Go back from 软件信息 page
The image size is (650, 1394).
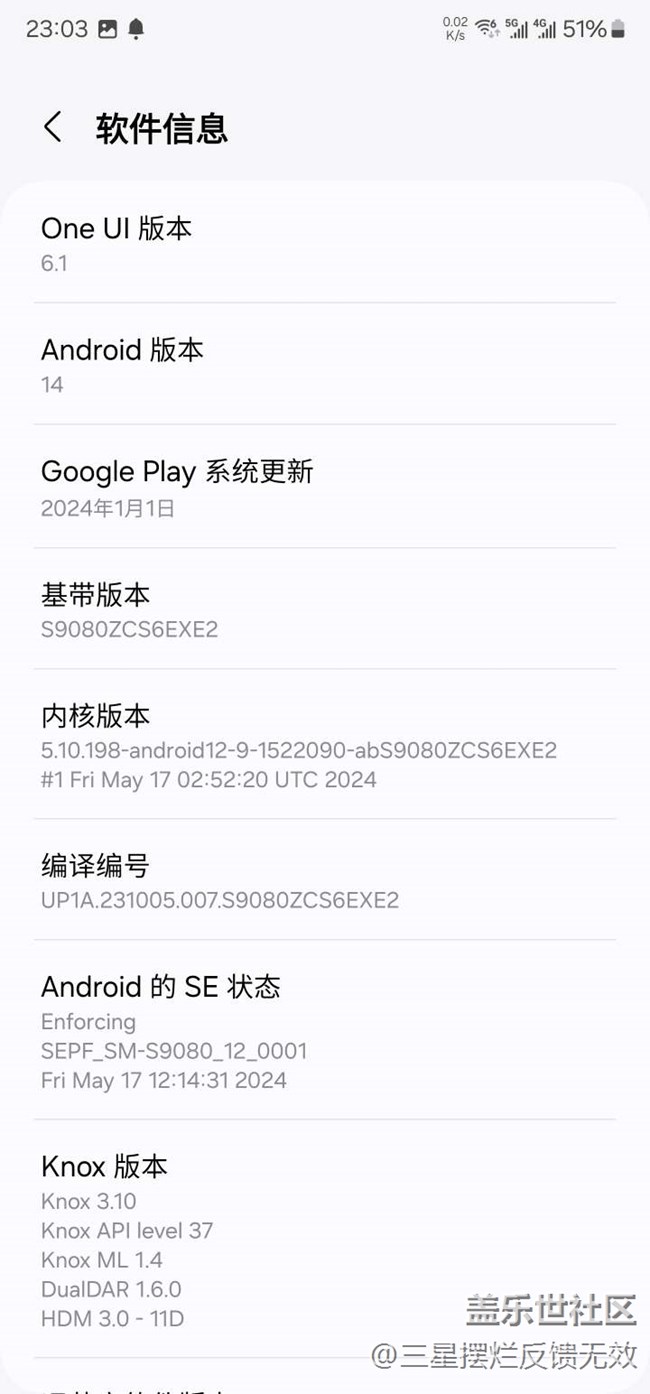(x=53, y=128)
